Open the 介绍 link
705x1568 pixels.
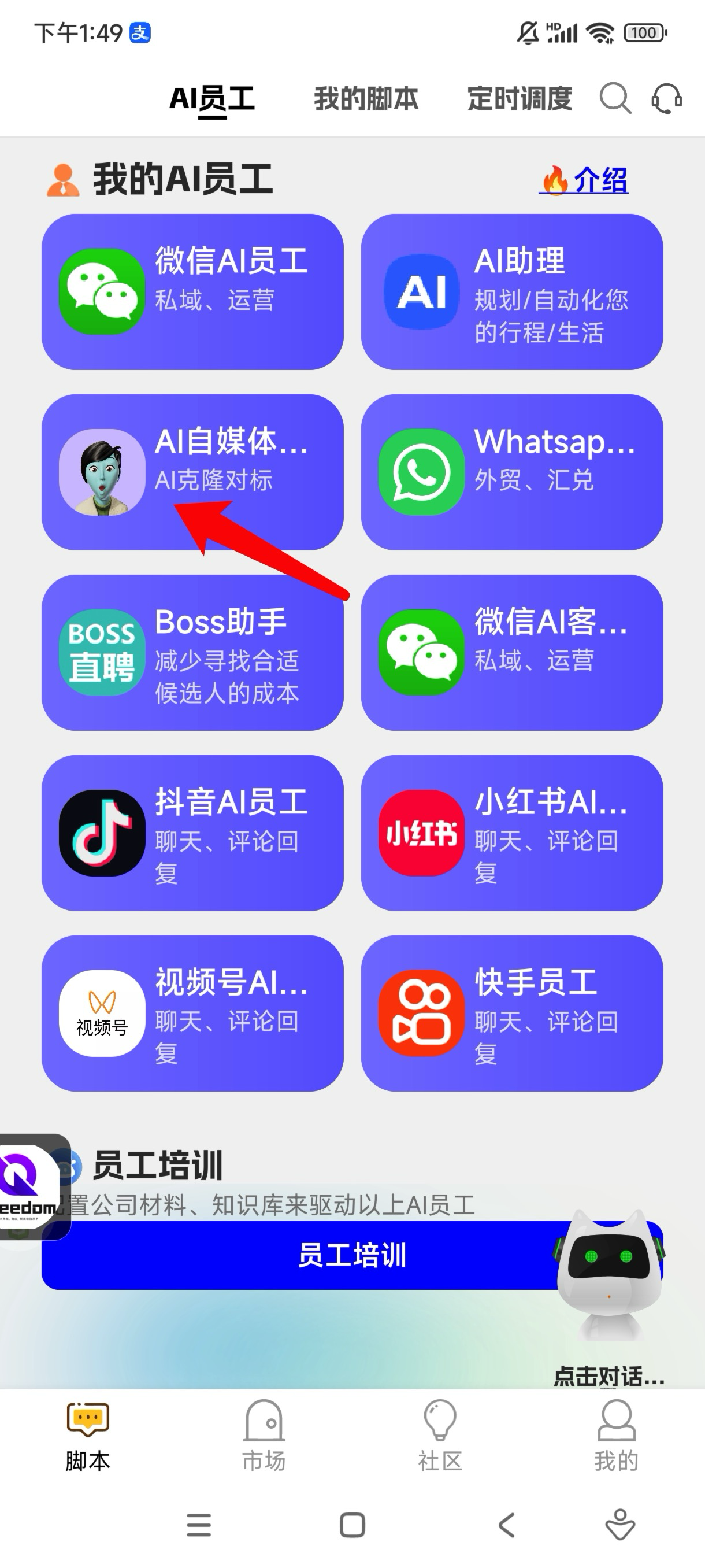point(584,180)
